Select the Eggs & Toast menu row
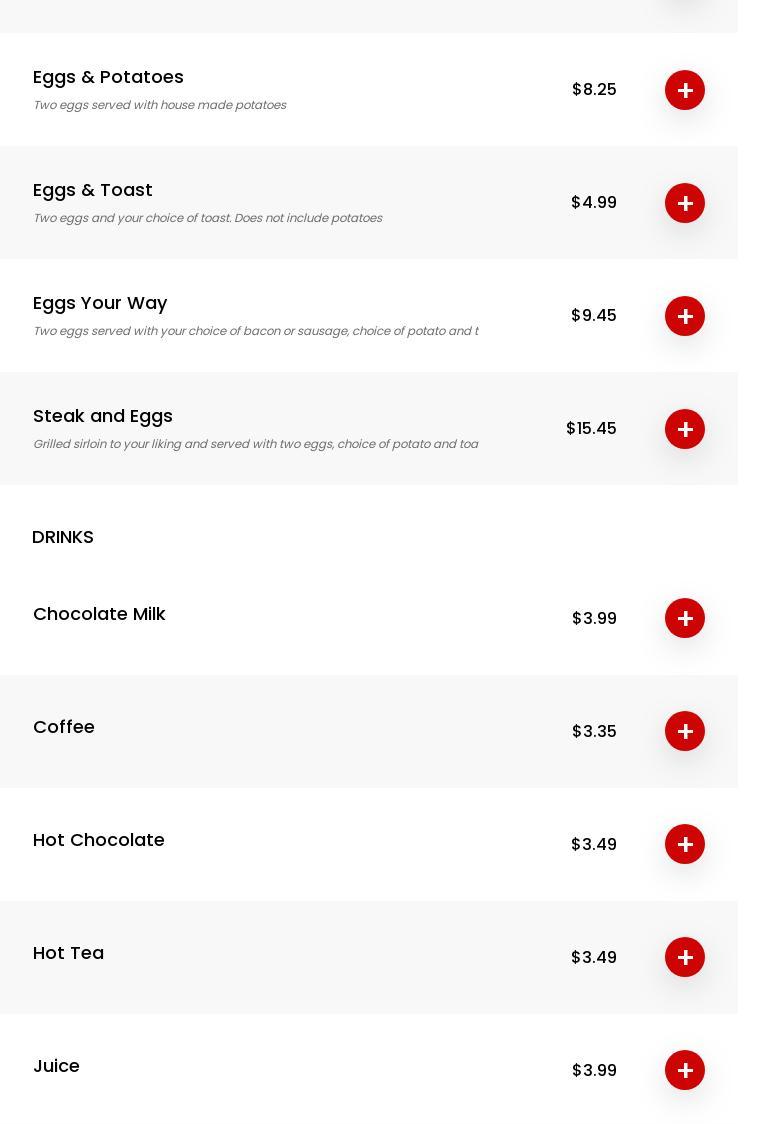The width and height of the screenshot is (770, 1124). click(x=93, y=190)
